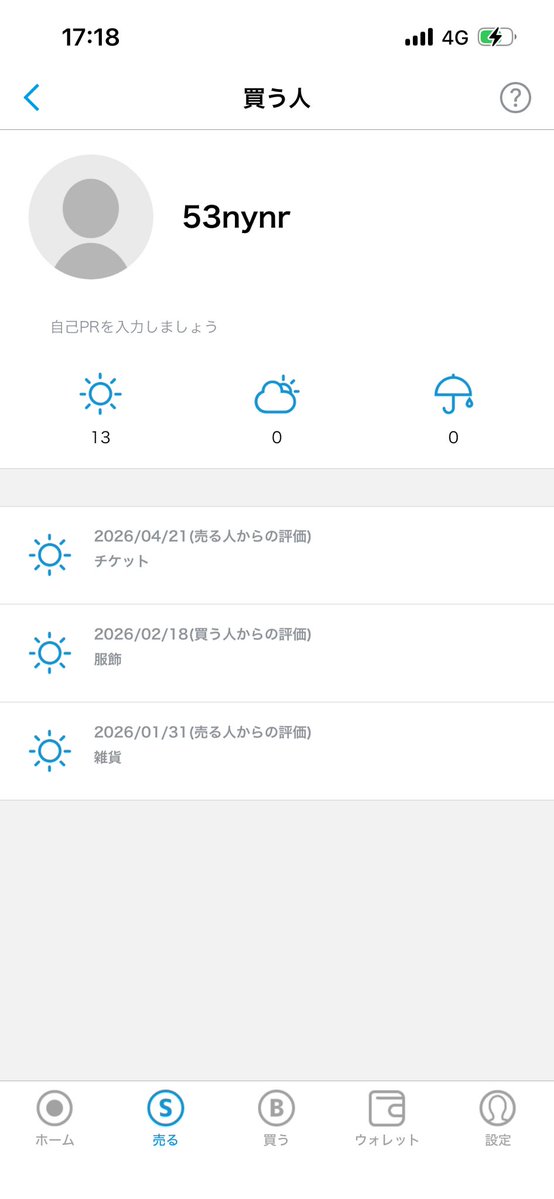Open the 2026/01/31 雑貨 review

point(277,751)
